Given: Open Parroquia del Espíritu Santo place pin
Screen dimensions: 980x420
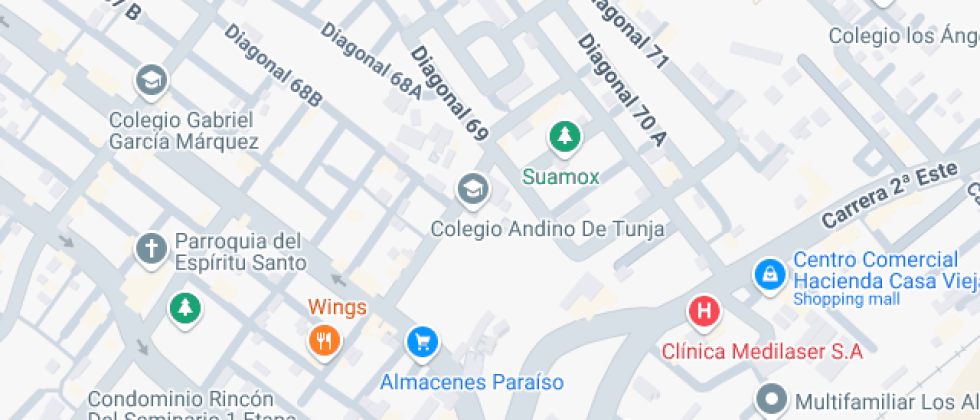Looking at the screenshot, I should [x=151, y=249].
